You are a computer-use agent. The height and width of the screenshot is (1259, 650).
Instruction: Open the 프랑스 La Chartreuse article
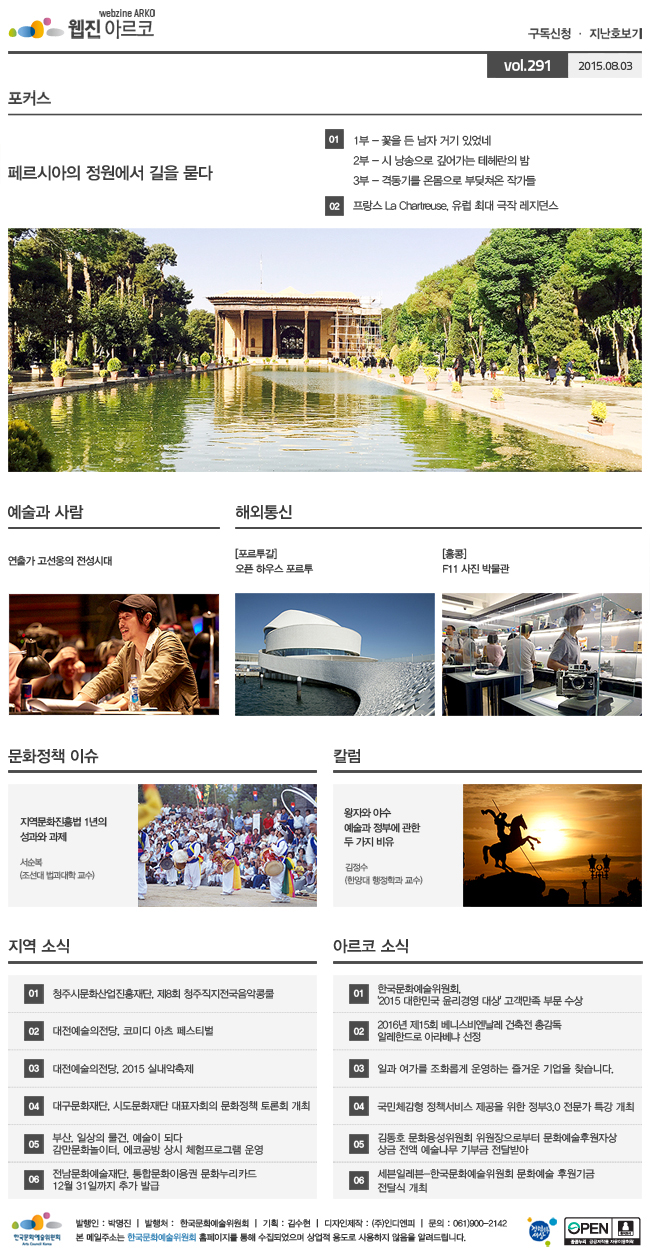[x=455, y=206]
